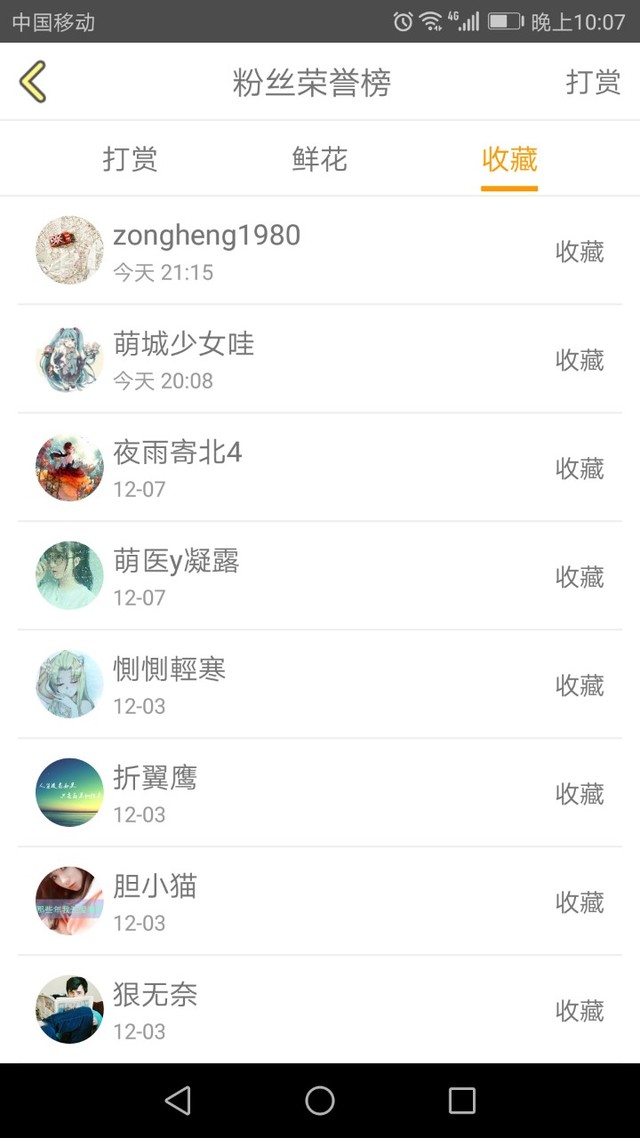
Task: Switch to the 鲜花 tab
Action: tap(319, 159)
